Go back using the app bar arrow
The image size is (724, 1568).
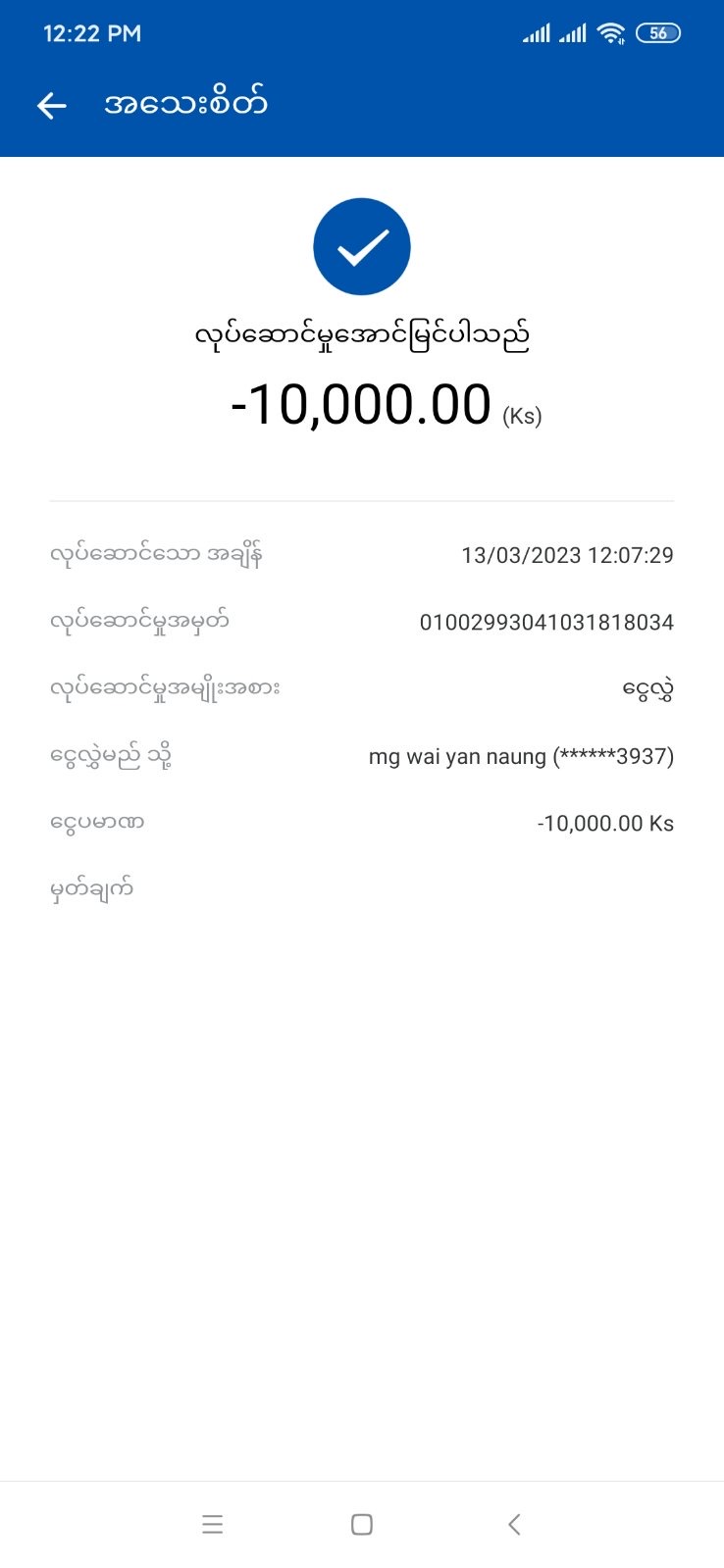(x=51, y=105)
